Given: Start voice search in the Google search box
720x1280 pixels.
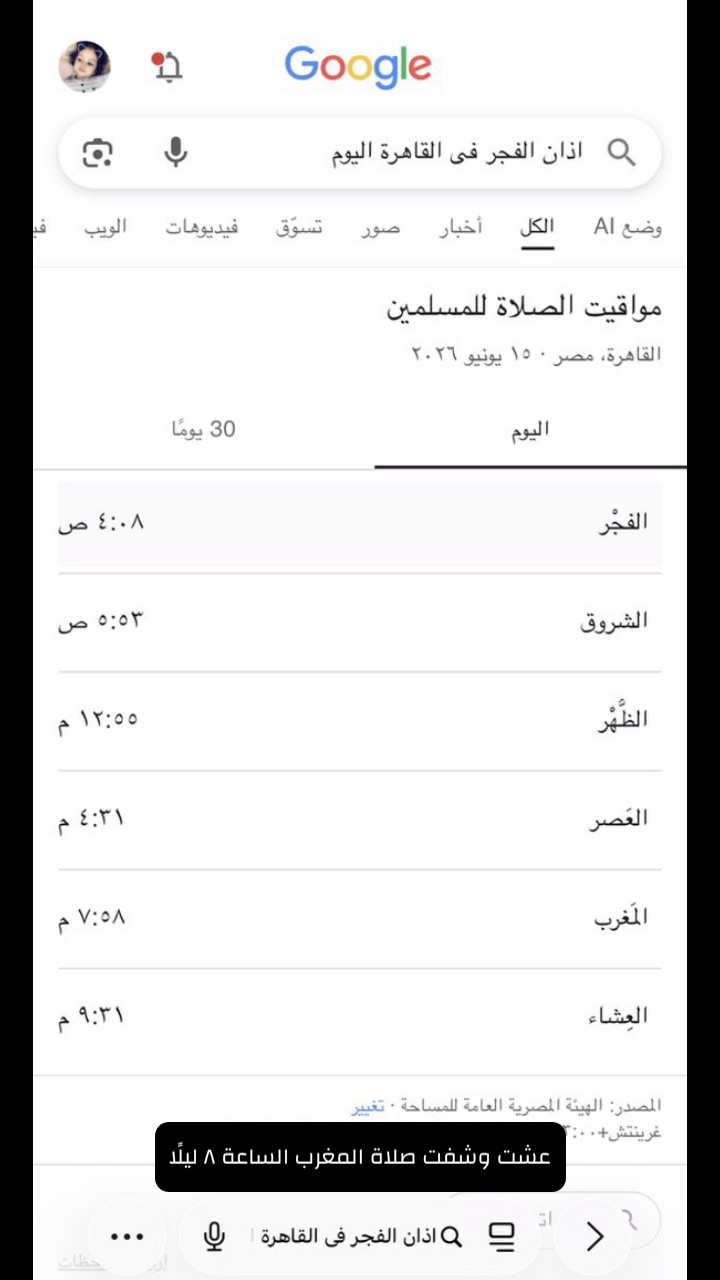Looking at the screenshot, I should click(x=176, y=153).
